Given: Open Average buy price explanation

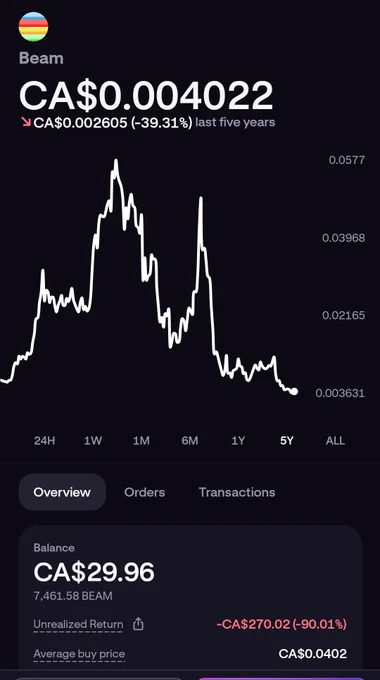Looking at the screenshot, I should pyautogui.click(x=79, y=654).
